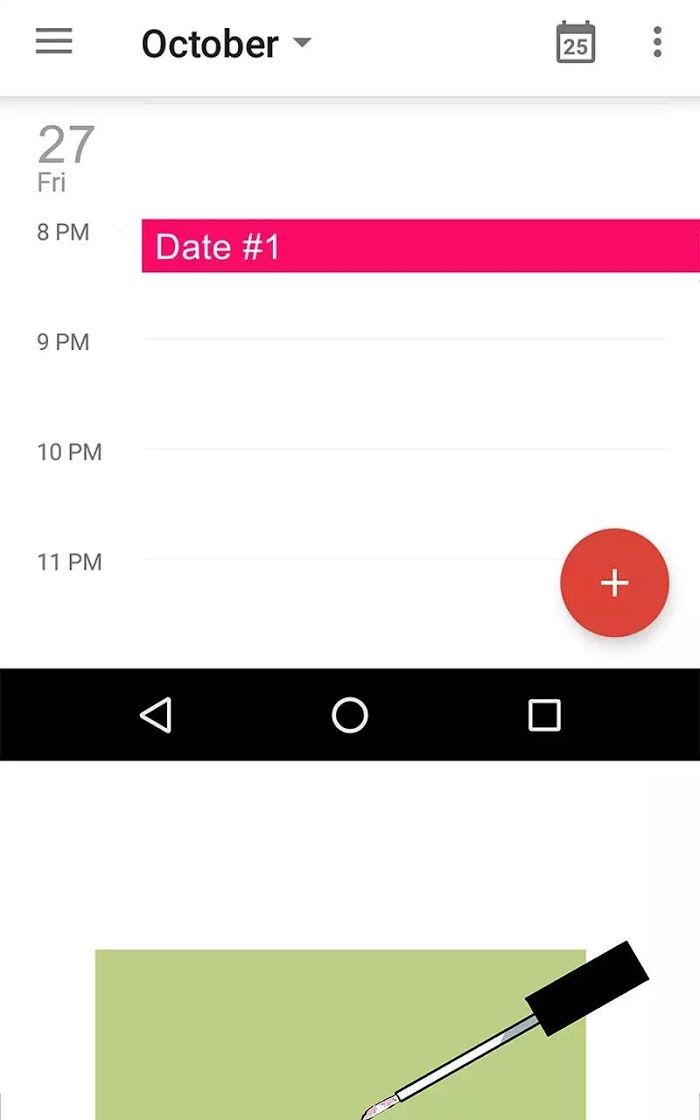
Task: Open the hamburger drawer menu
Action: pos(54,41)
